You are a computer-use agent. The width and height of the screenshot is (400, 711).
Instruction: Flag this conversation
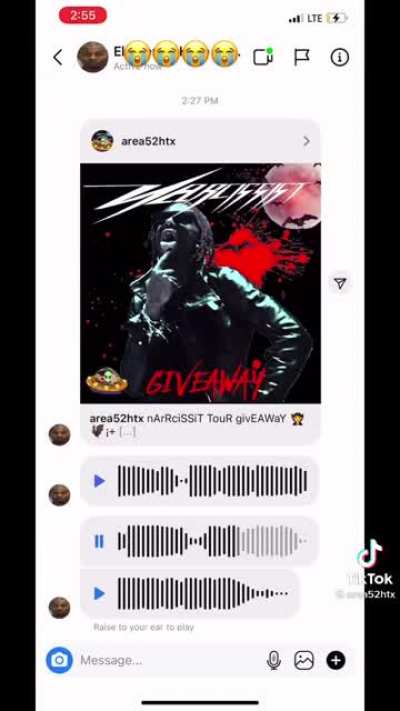pyautogui.click(x=302, y=57)
